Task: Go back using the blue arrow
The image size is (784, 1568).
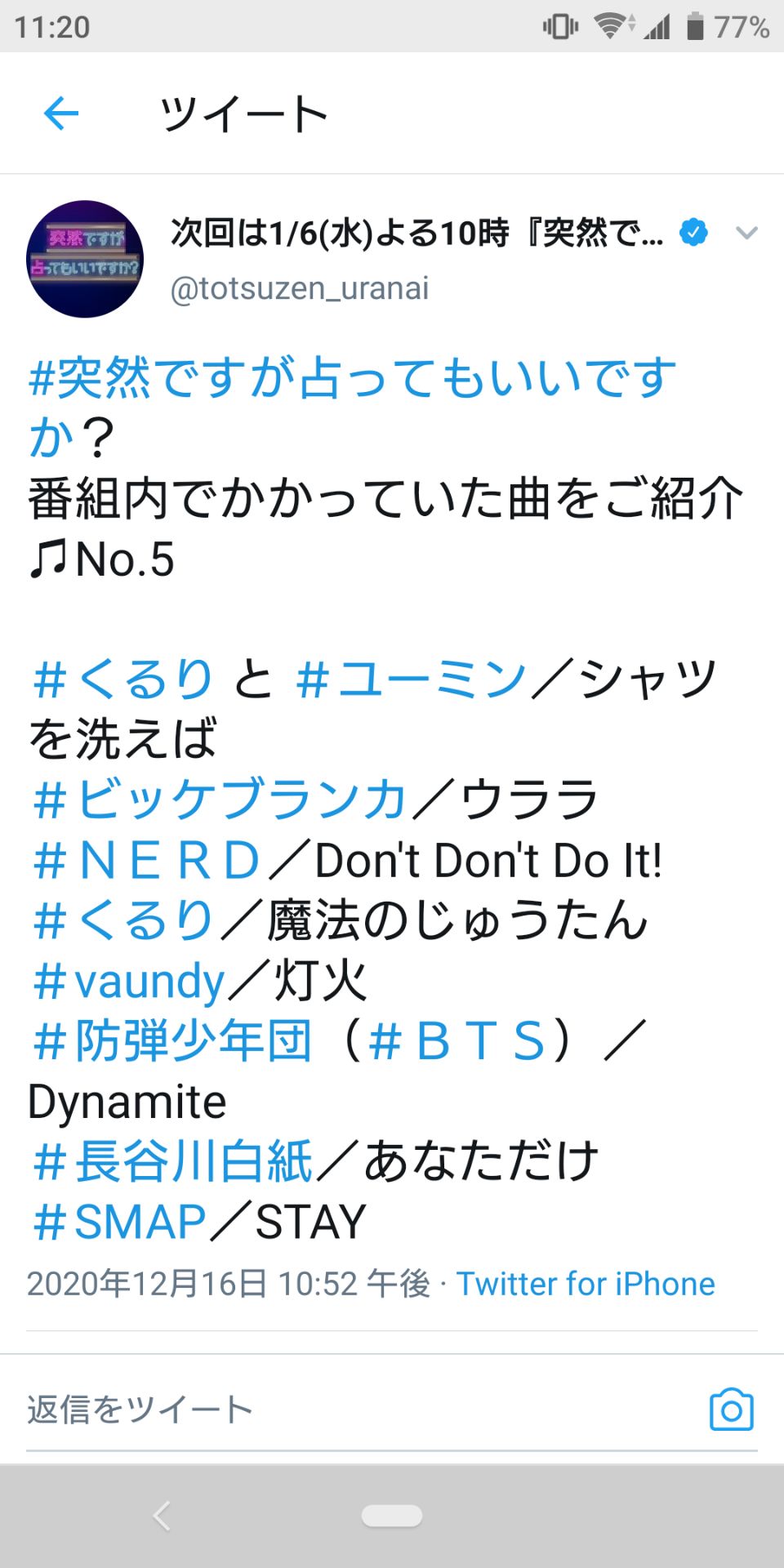Action: point(61,113)
